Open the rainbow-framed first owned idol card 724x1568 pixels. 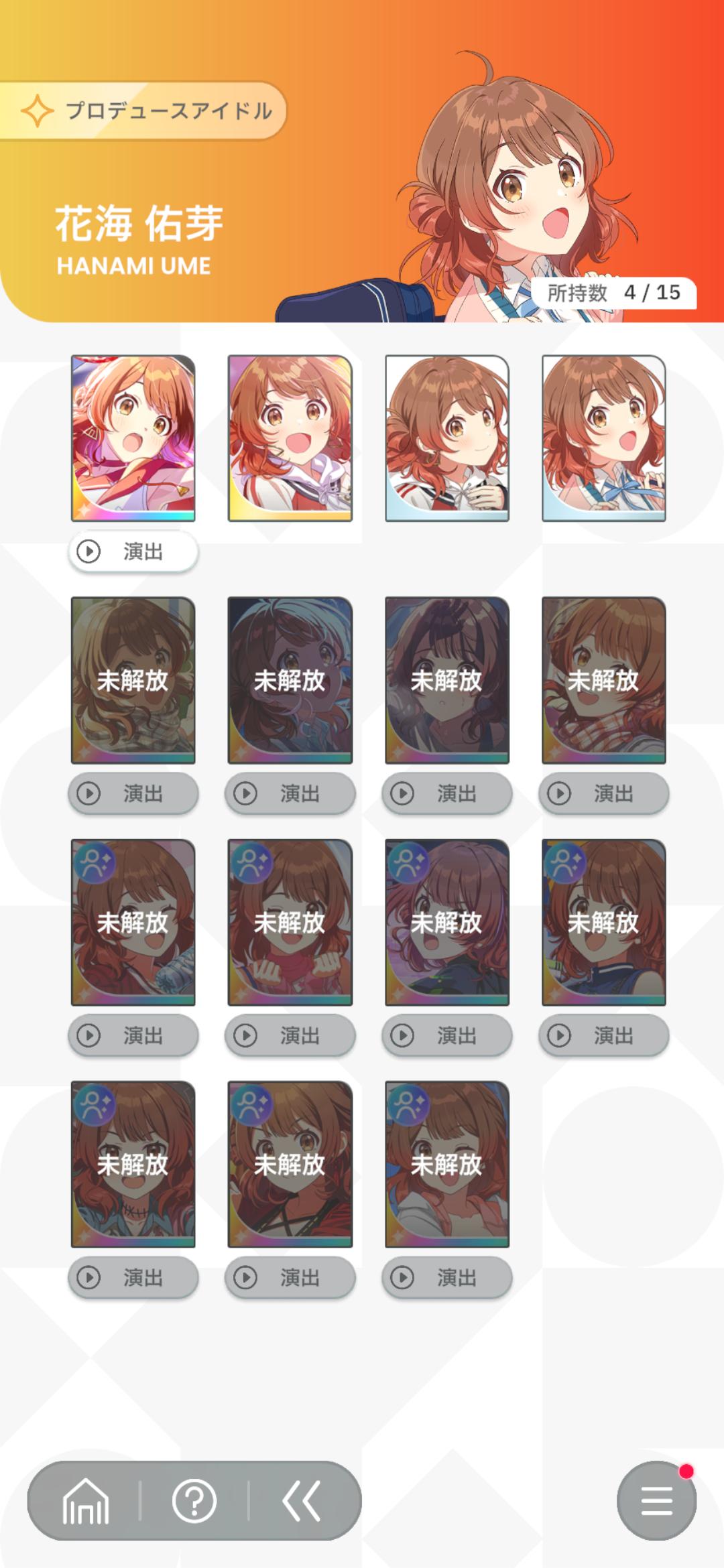133,438
